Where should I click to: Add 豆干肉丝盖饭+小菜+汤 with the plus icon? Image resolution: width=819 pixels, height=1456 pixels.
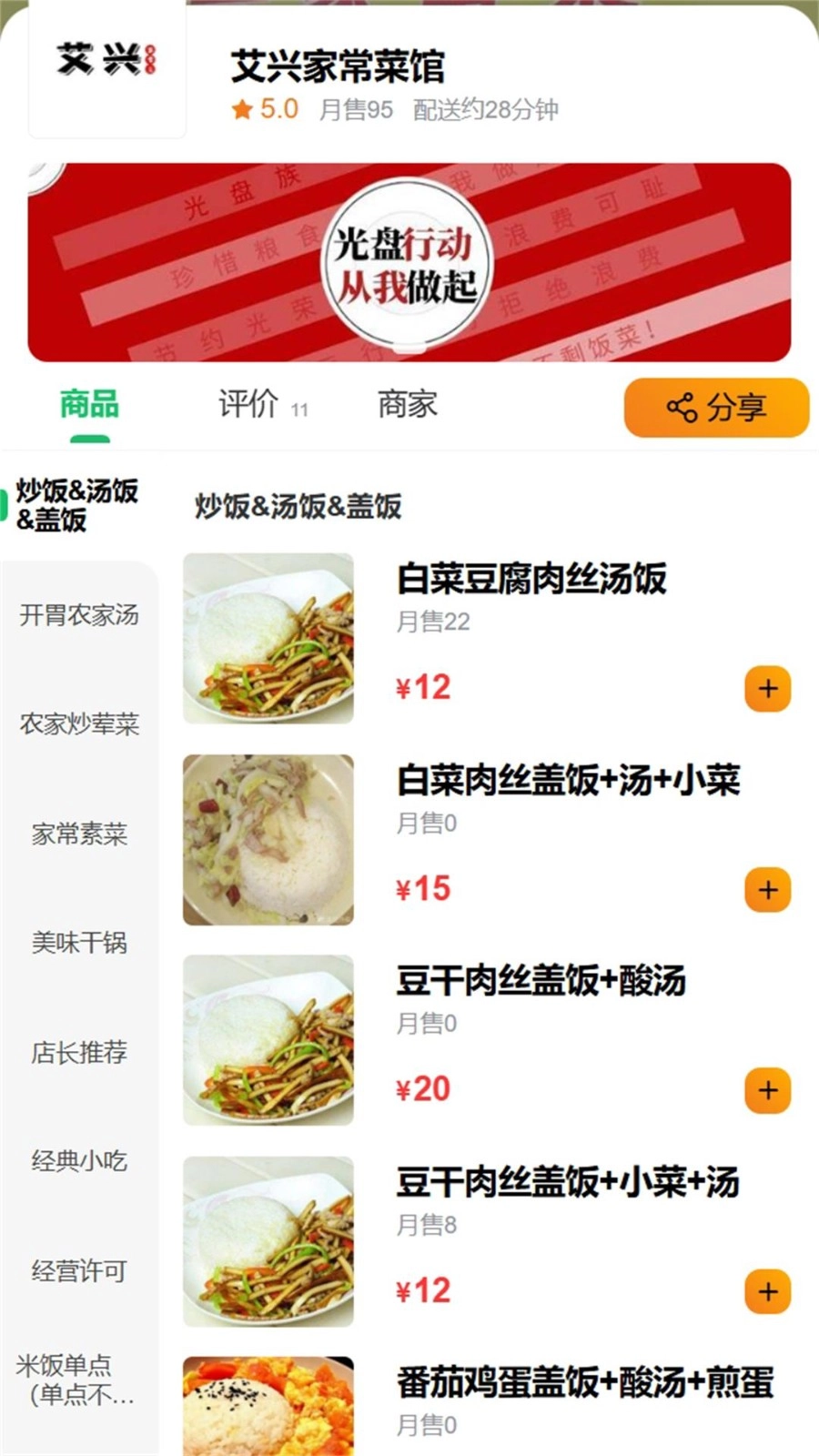769,1290
